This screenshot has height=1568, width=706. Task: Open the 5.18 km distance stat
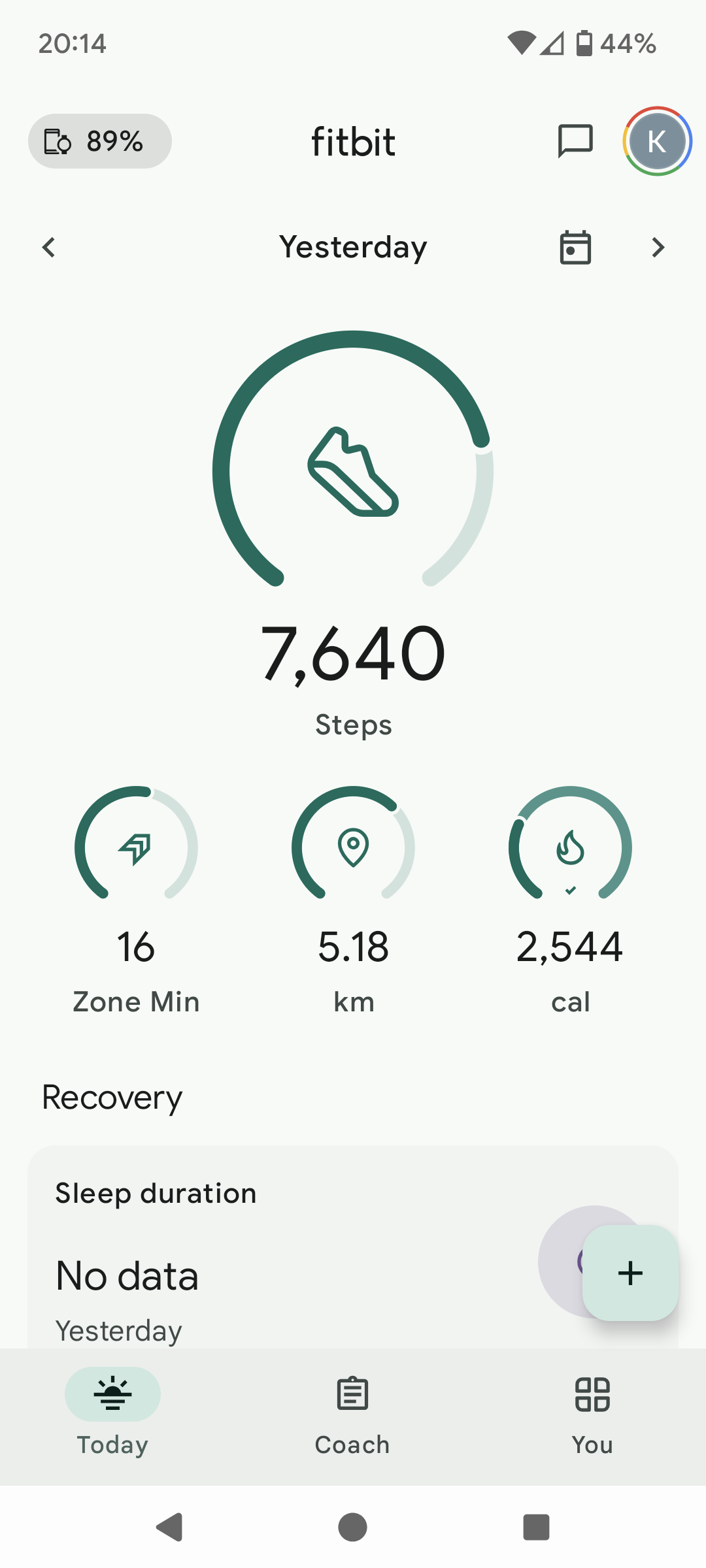point(353,900)
